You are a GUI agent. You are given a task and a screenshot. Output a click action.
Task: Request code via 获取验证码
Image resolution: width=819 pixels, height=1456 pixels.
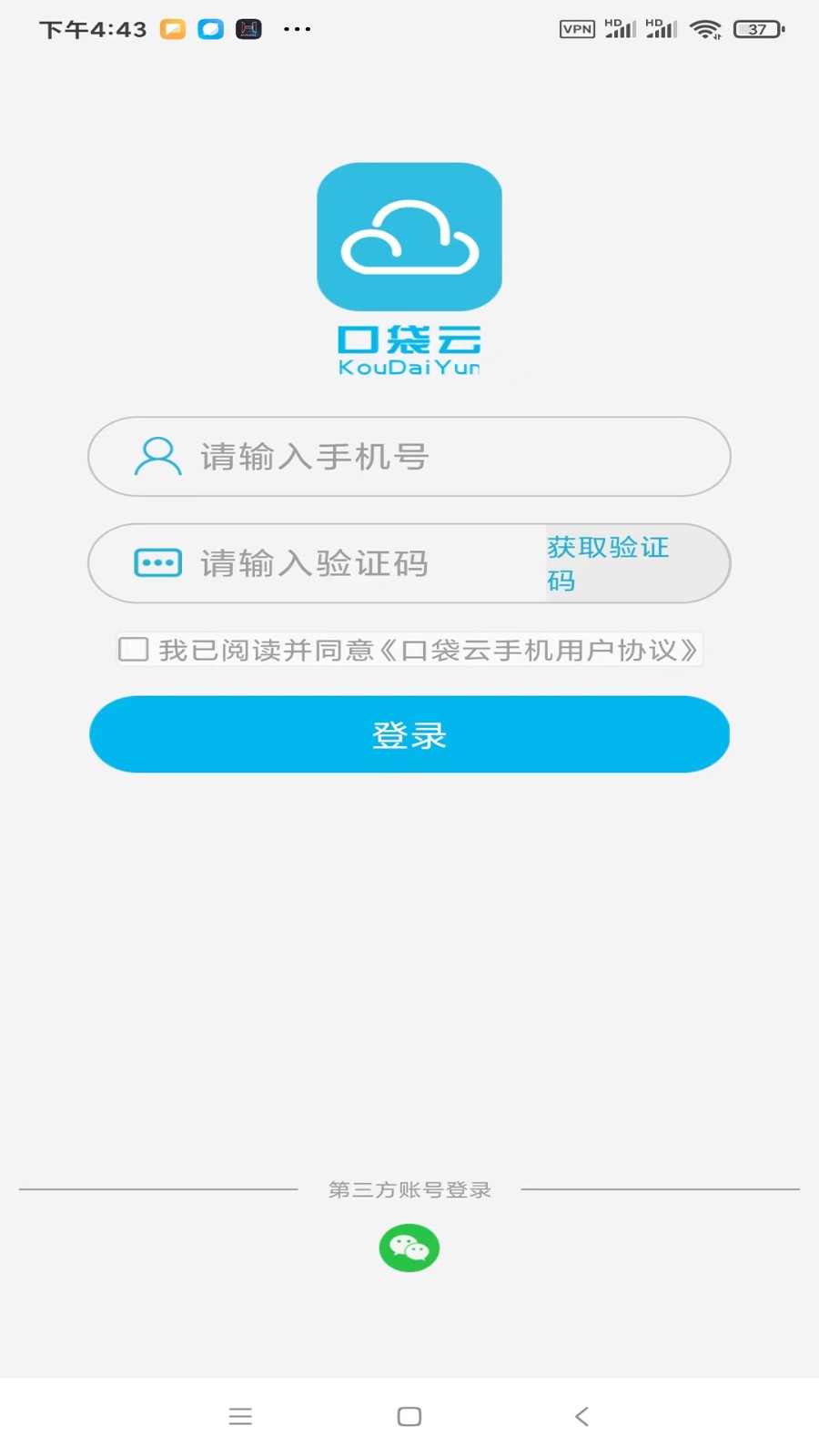[606, 562]
